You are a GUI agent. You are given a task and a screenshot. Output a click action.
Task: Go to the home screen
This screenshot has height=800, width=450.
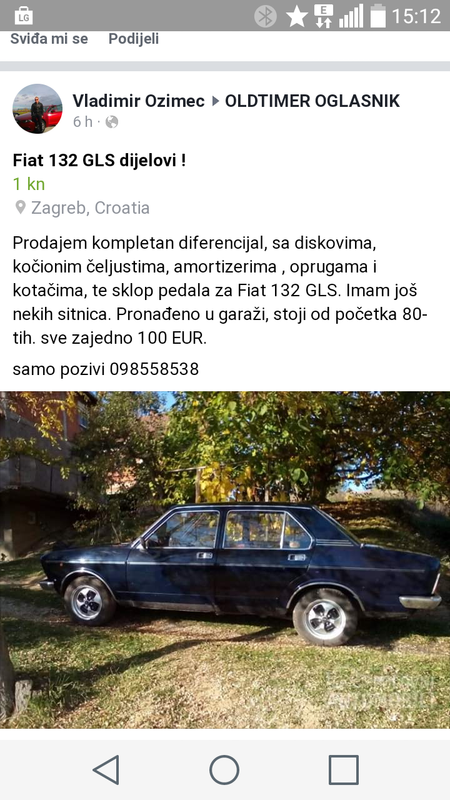pyautogui.click(x=224, y=769)
